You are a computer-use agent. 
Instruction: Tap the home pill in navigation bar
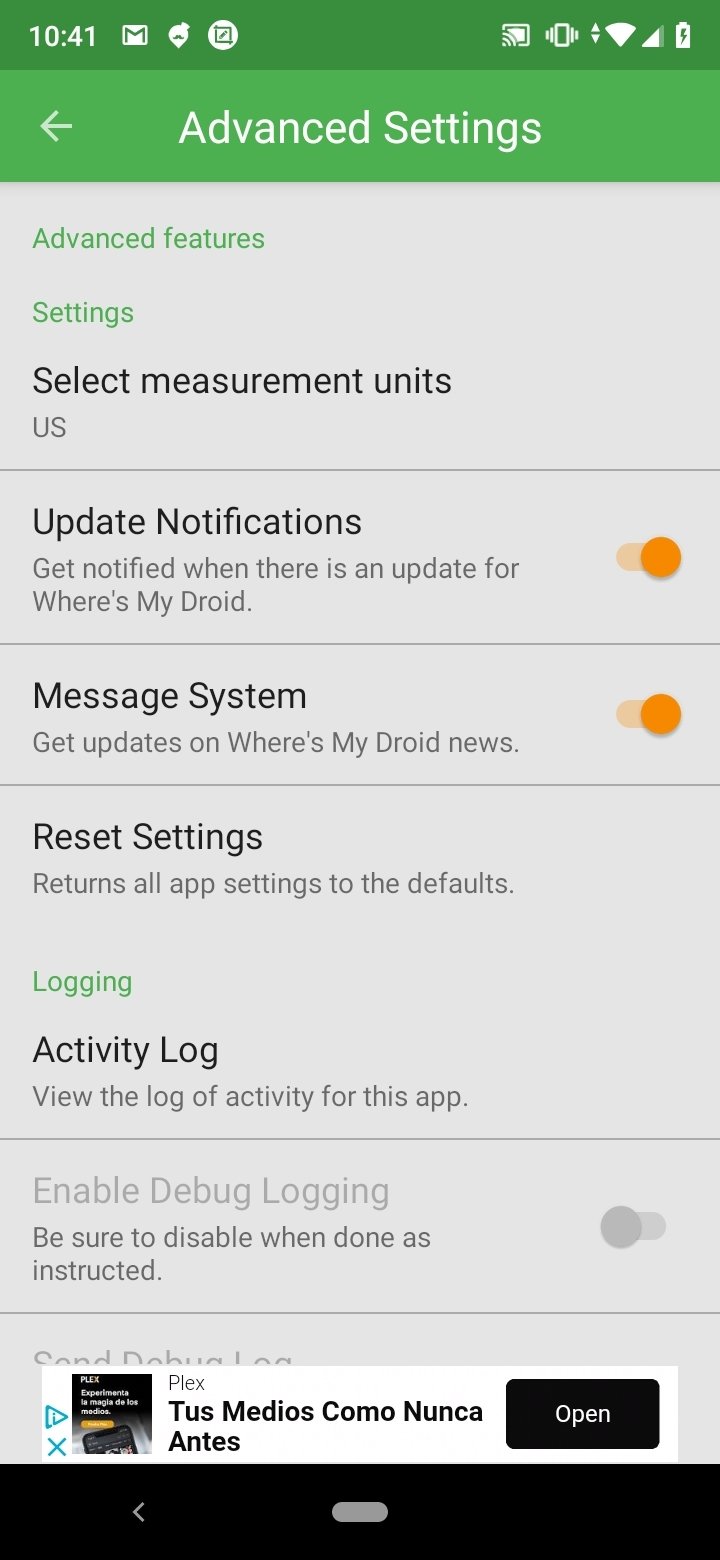coord(360,1512)
